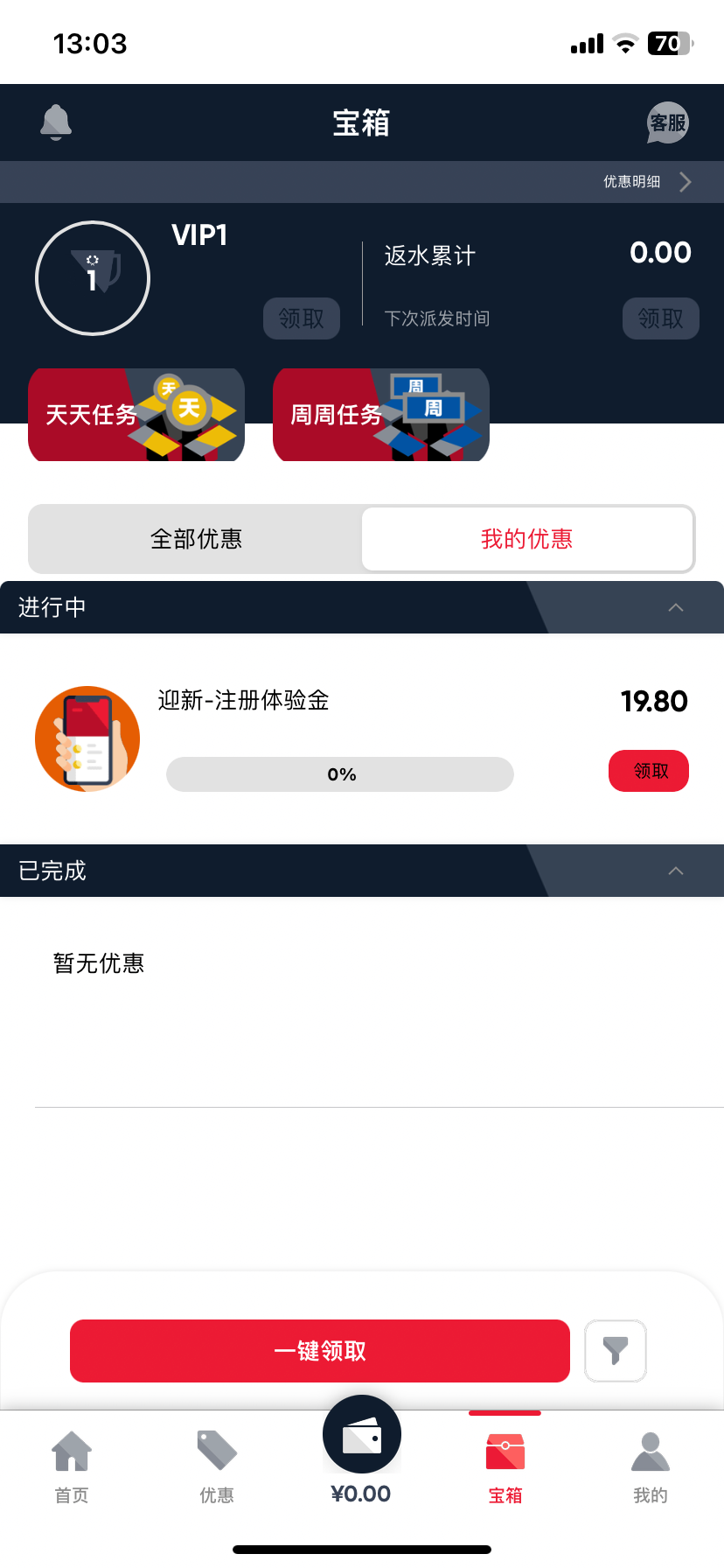Claim the 迎新-注册体验金 bonus
This screenshot has height=1568, width=724.
point(649,771)
